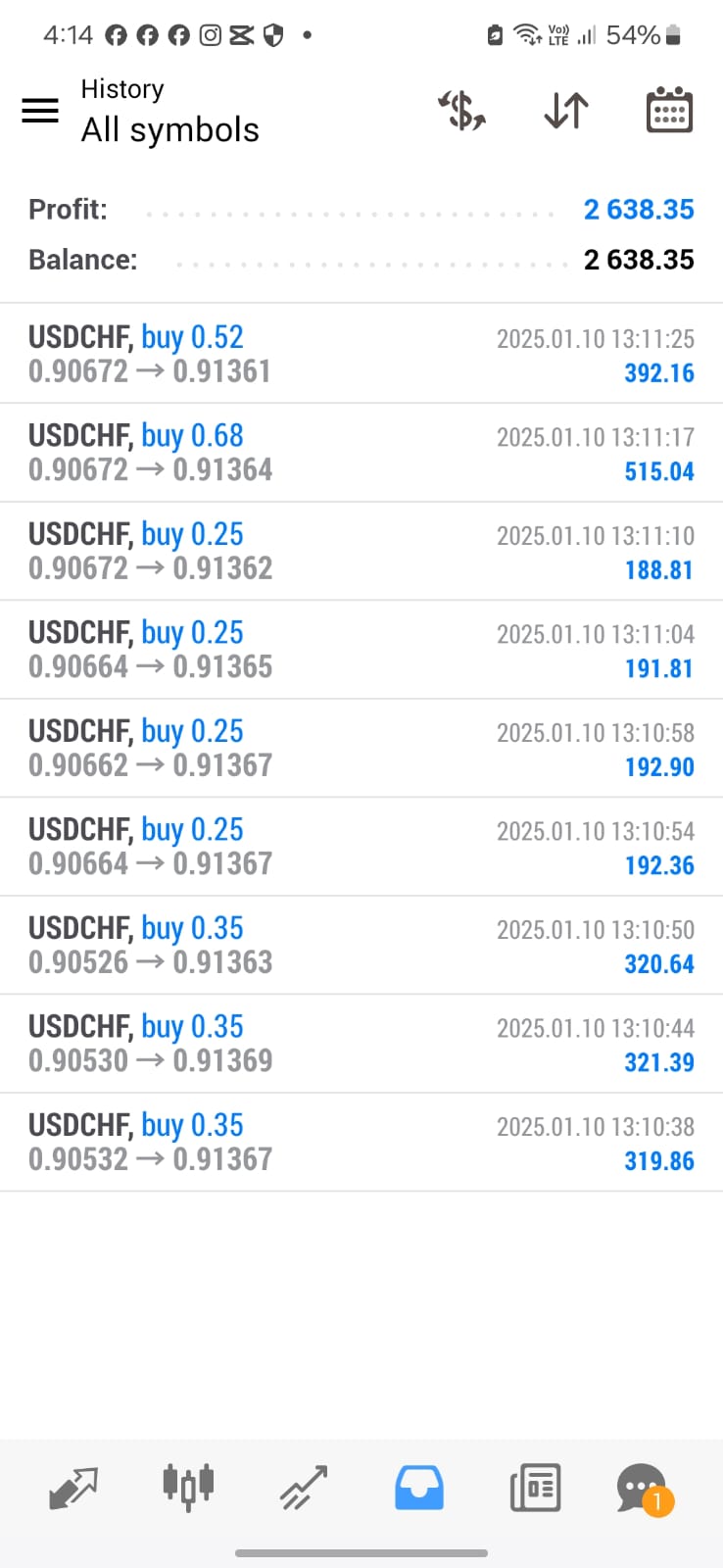The width and height of the screenshot is (723, 1568).
Task: Open the trade with profit 191.81
Action: click(361, 650)
